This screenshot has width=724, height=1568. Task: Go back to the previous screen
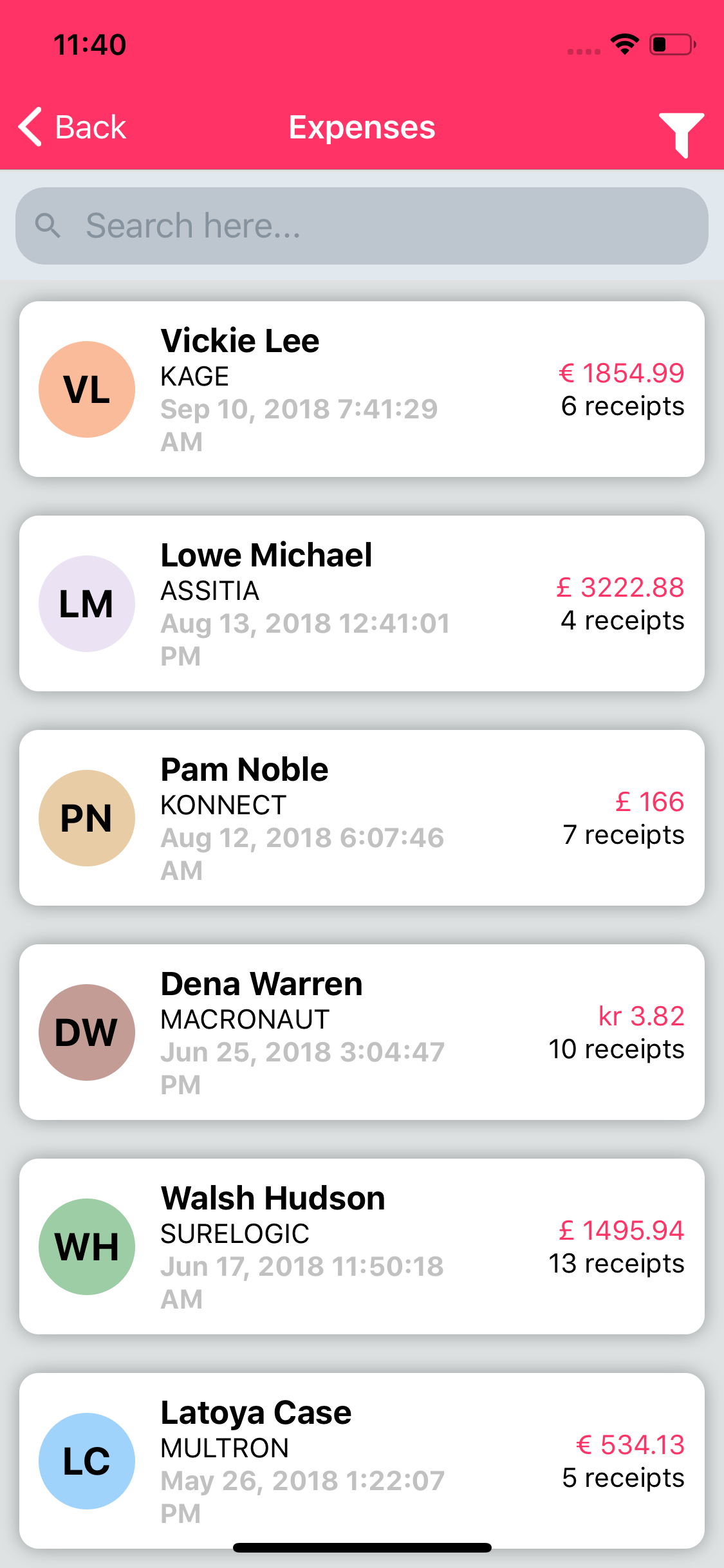[72, 127]
